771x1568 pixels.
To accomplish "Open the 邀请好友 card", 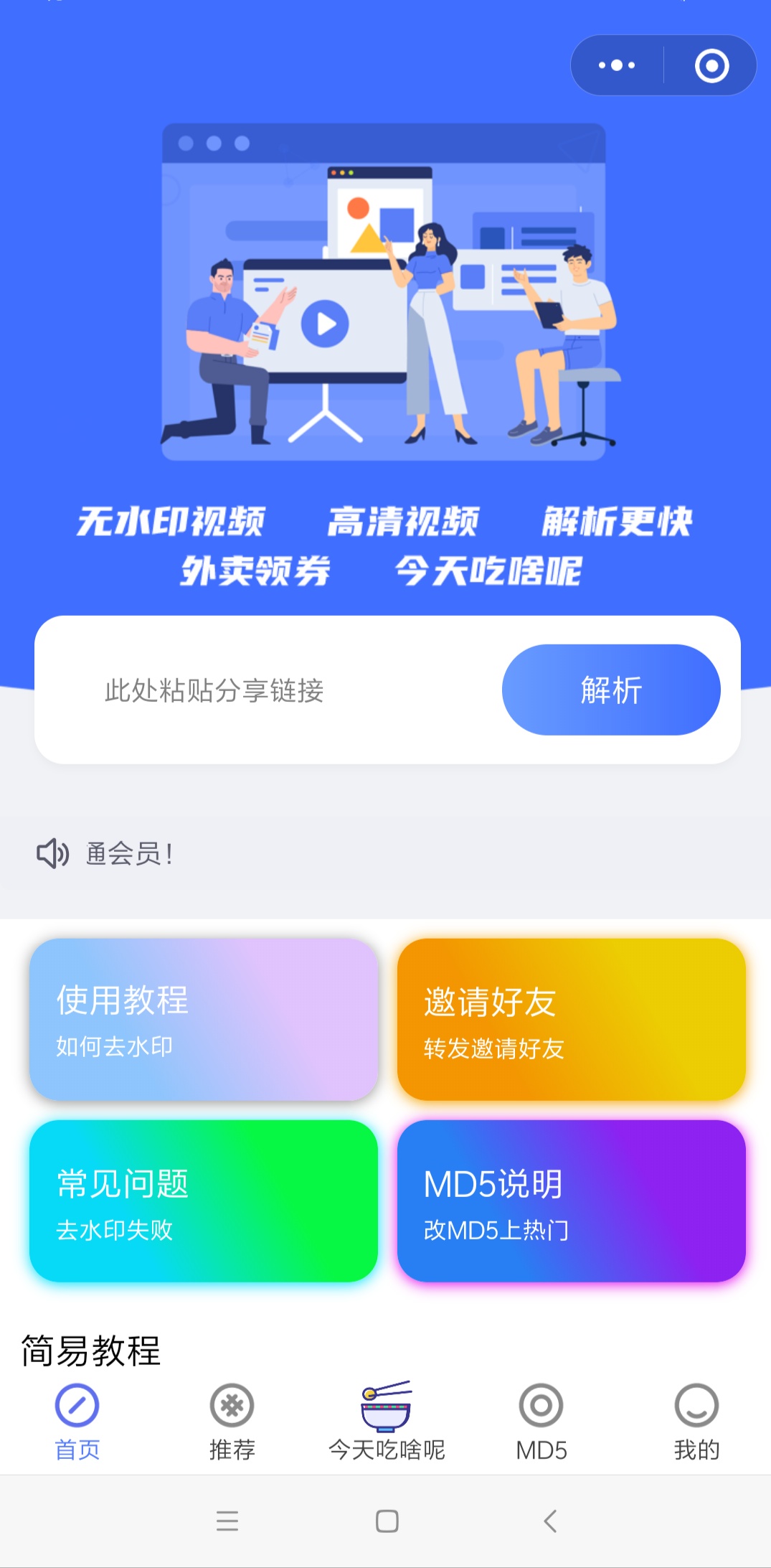I will click(x=572, y=1019).
